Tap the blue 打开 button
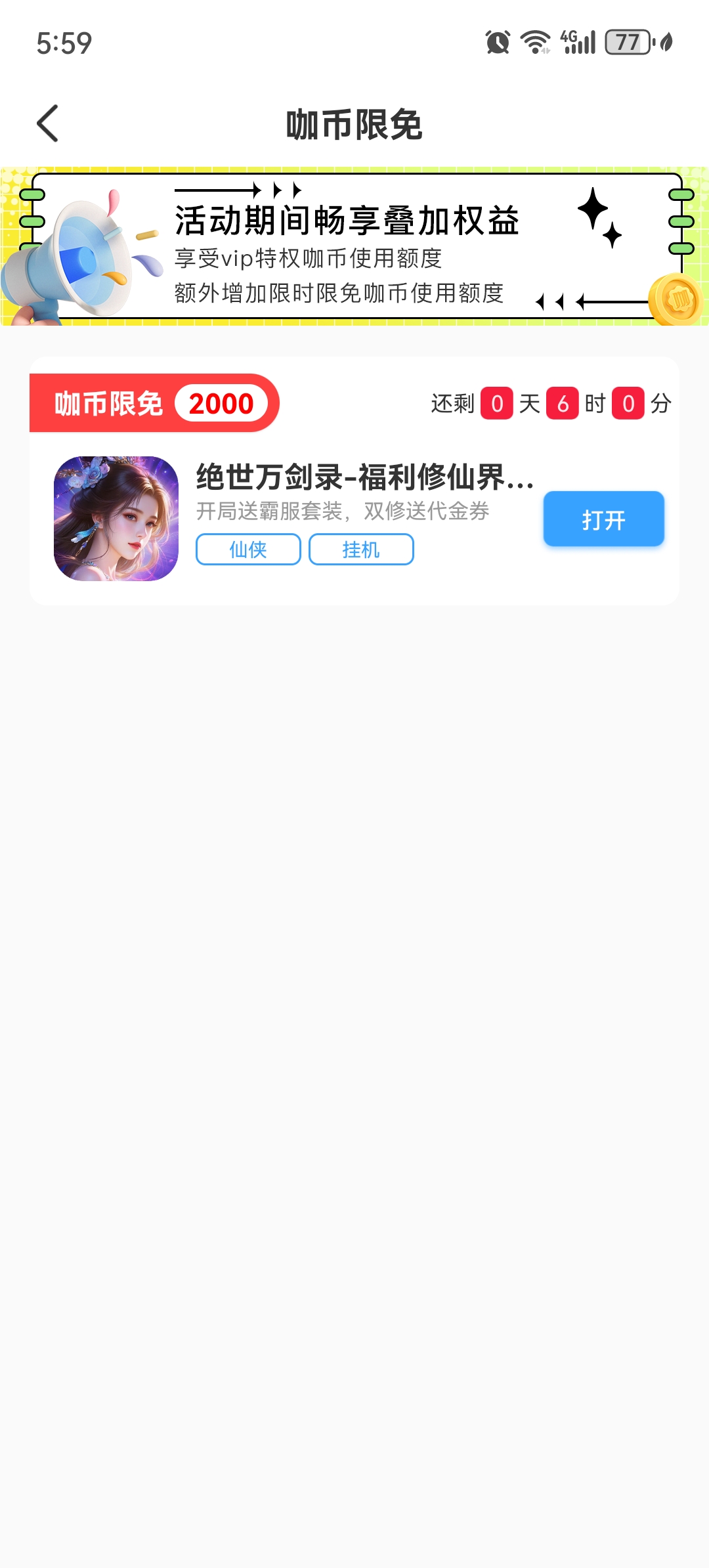Viewport: 709px width, 1568px height. click(603, 519)
